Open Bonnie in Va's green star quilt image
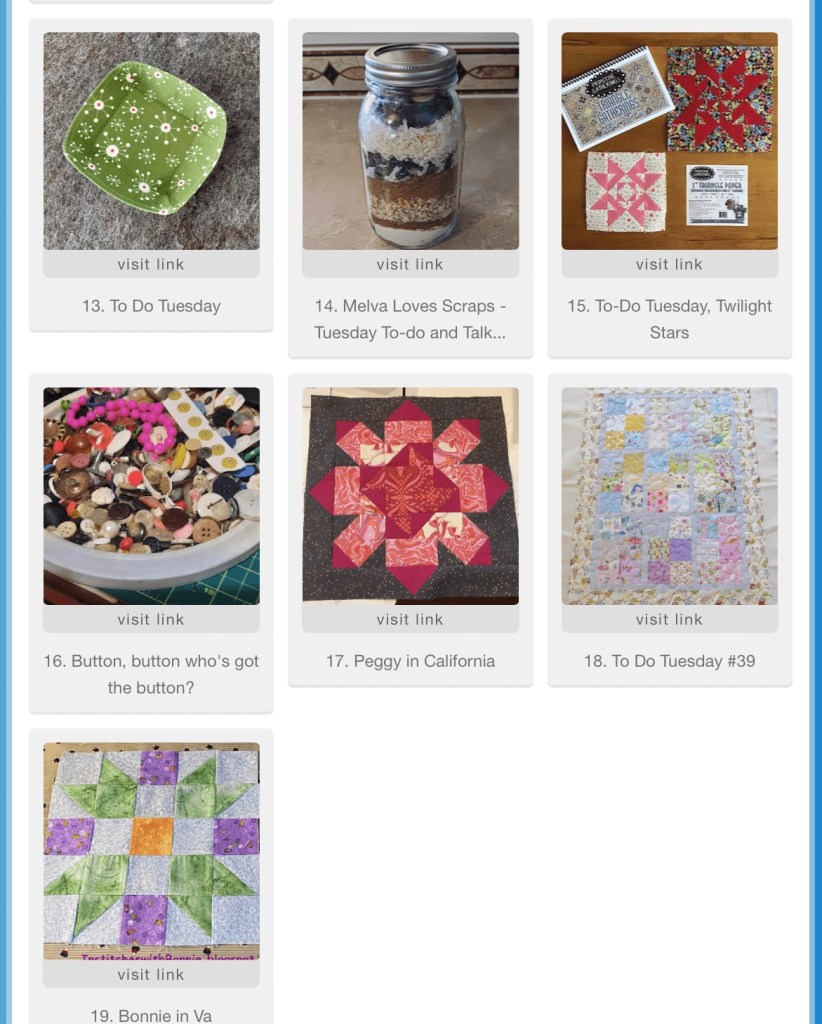822x1024 pixels. point(151,851)
